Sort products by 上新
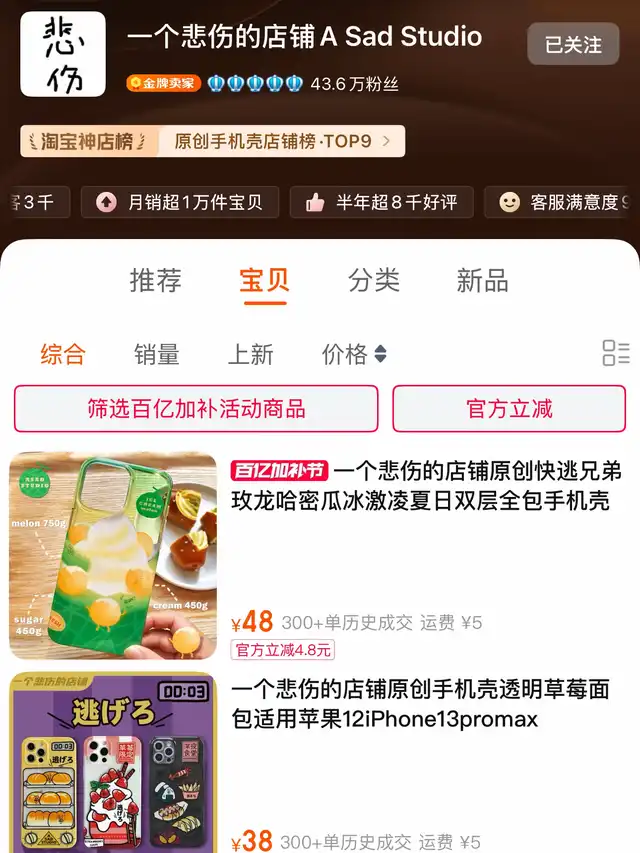This screenshot has width=640, height=853. (x=250, y=354)
